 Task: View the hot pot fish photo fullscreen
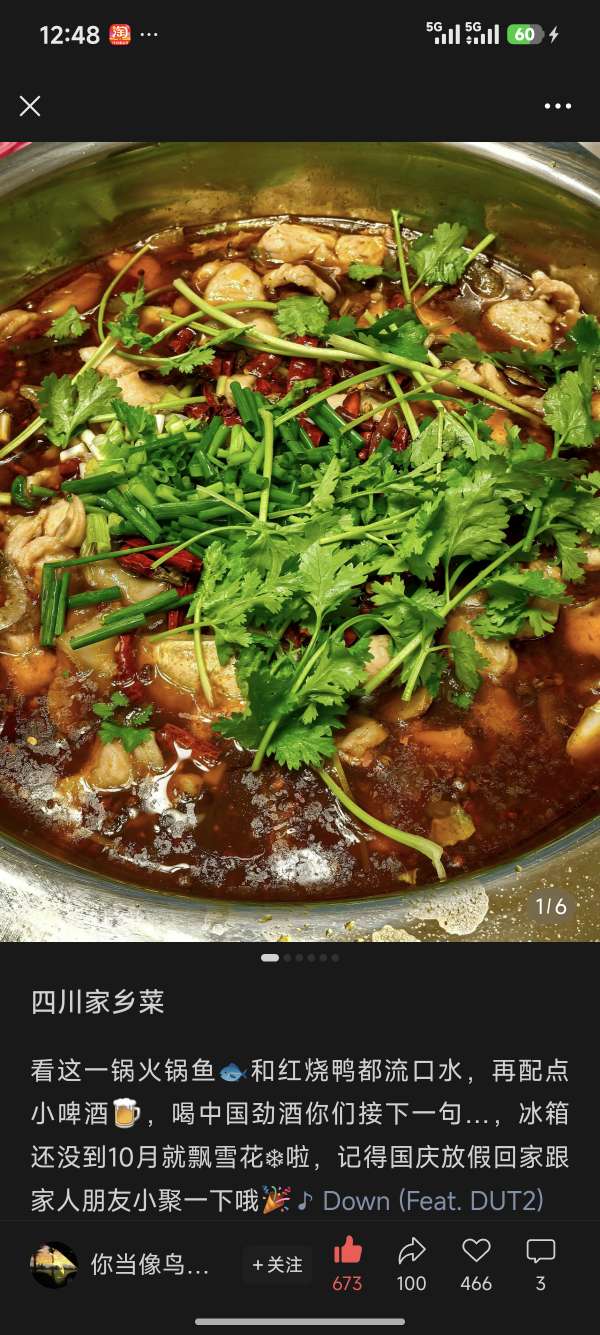[300, 540]
